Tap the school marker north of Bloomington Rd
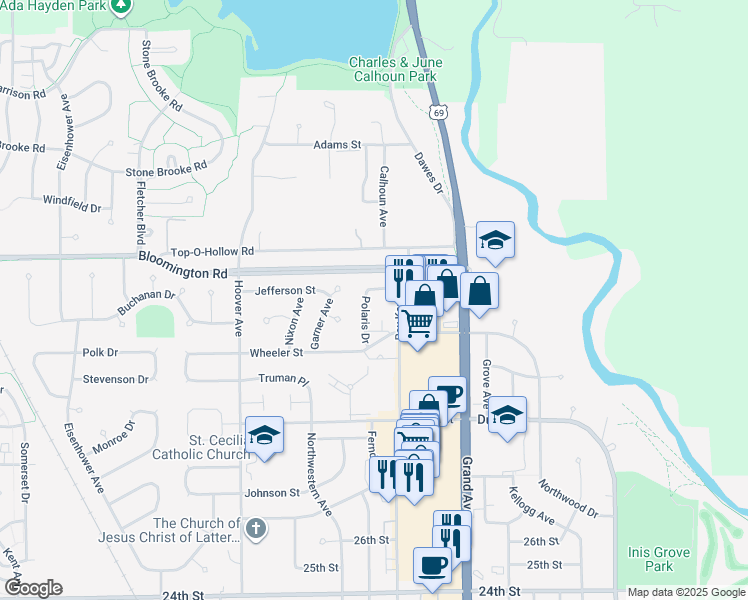748x600 pixels. (x=495, y=241)
